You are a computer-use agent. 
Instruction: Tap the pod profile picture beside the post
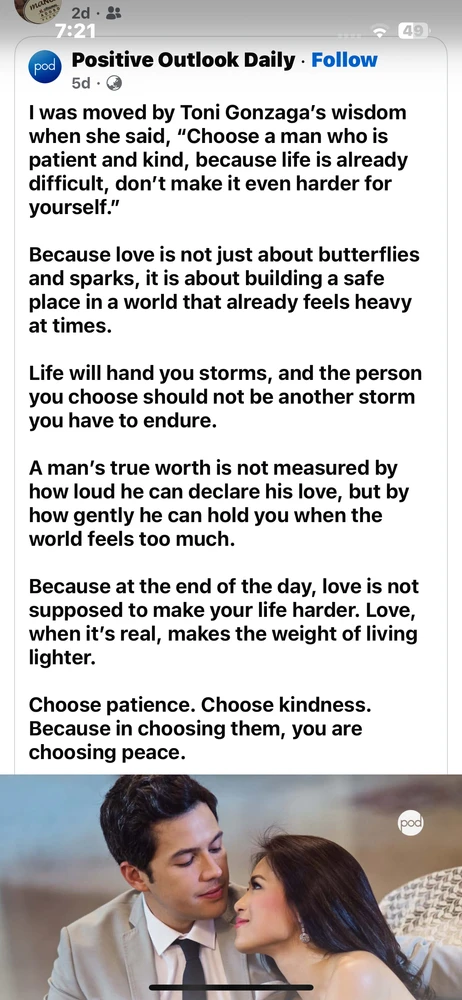[x=45, y=68]
